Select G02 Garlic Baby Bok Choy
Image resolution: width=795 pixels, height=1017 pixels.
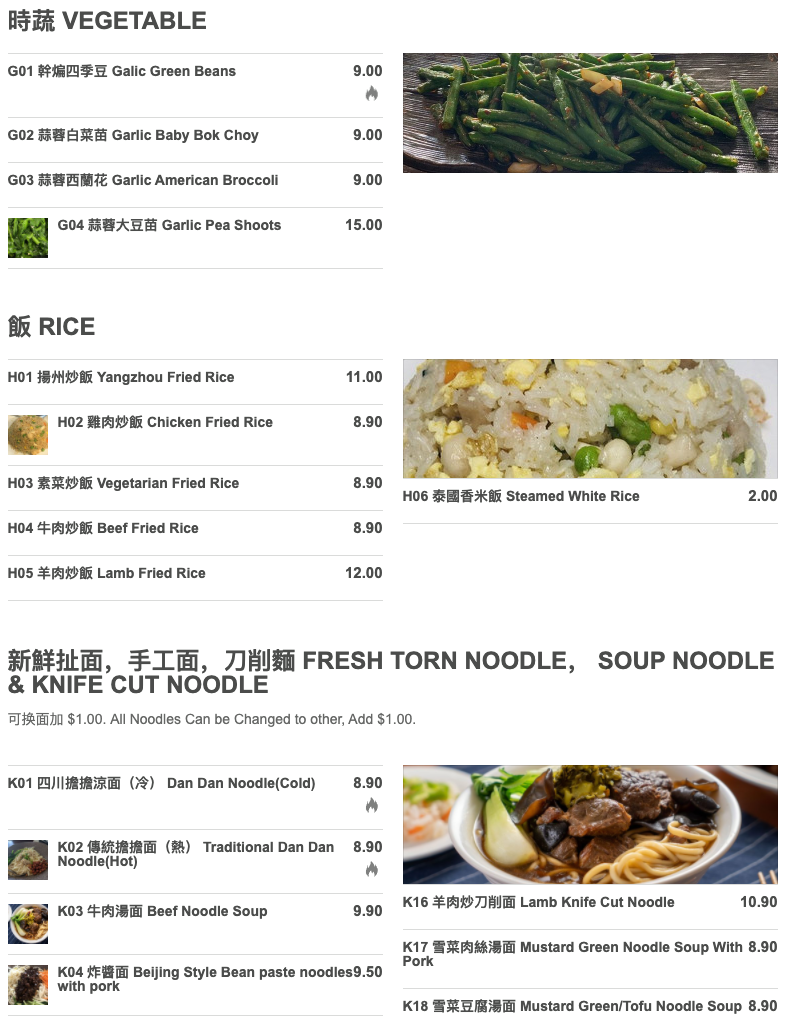(x=133, y=136)
